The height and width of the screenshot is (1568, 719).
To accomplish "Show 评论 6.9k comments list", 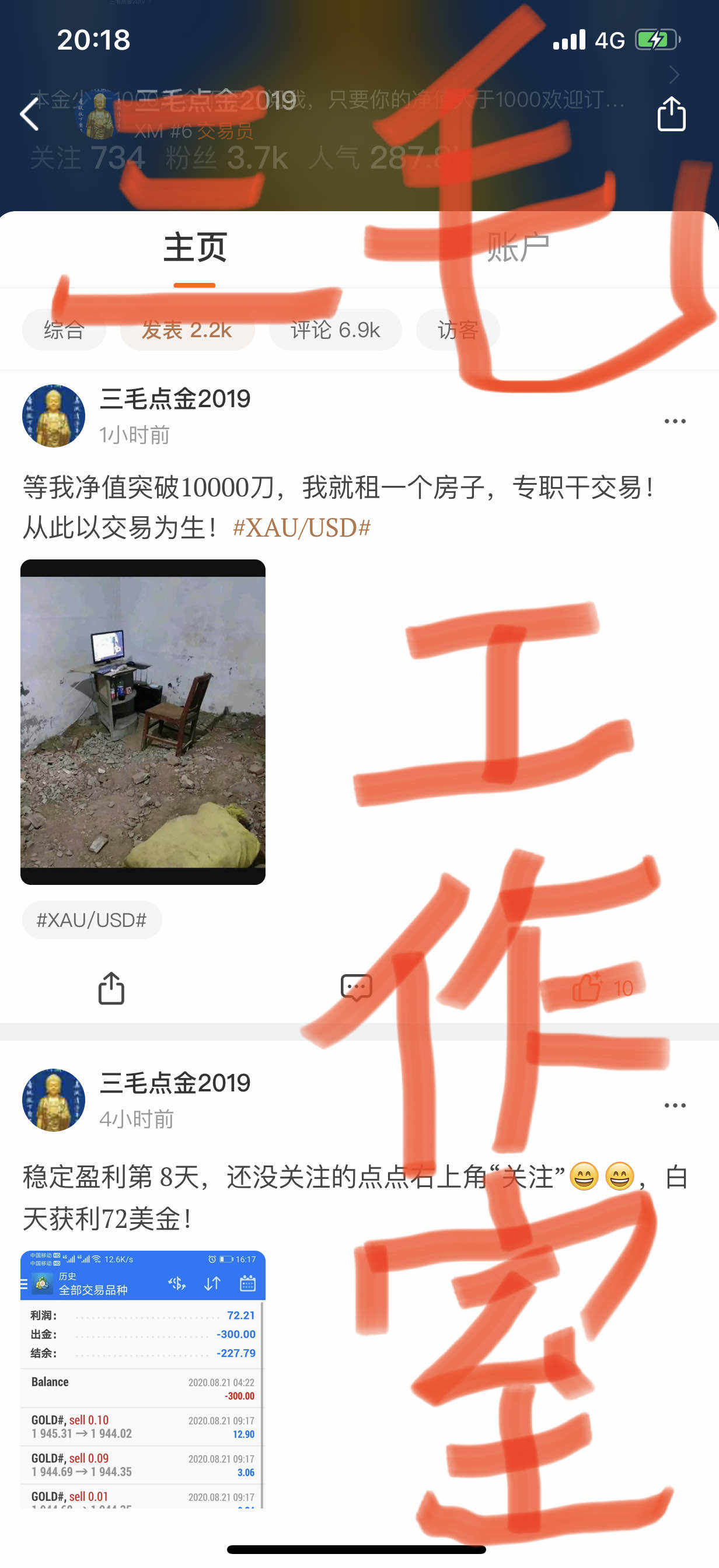I will click(x=335, y=330).
